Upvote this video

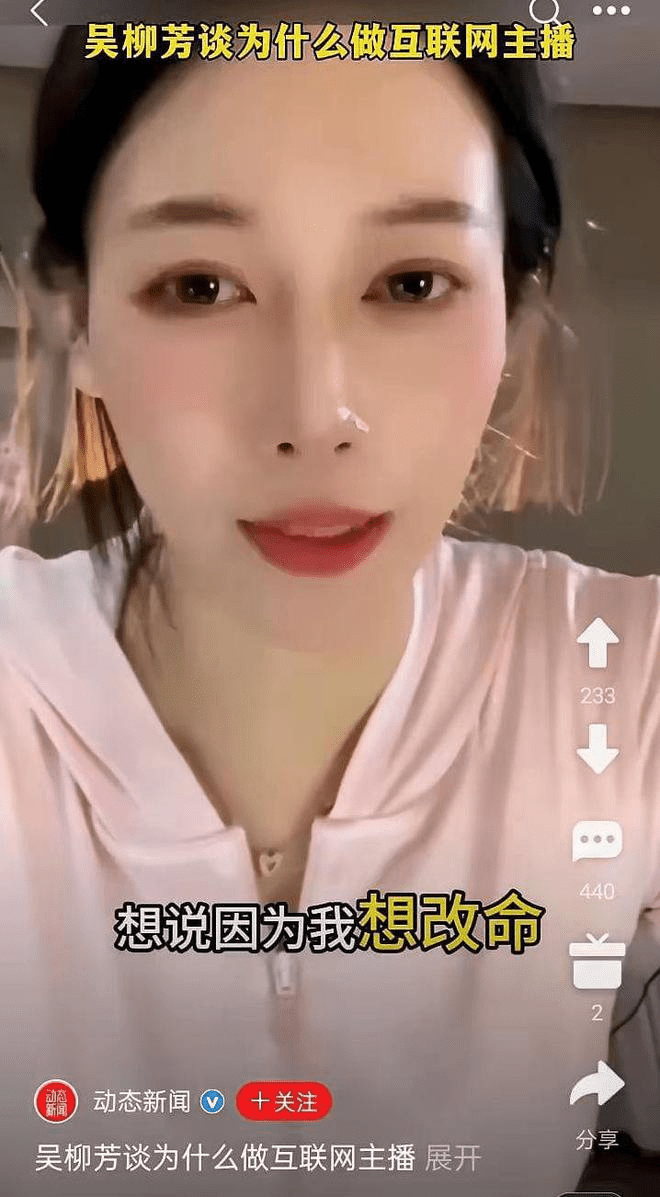[x=597, y=643]
